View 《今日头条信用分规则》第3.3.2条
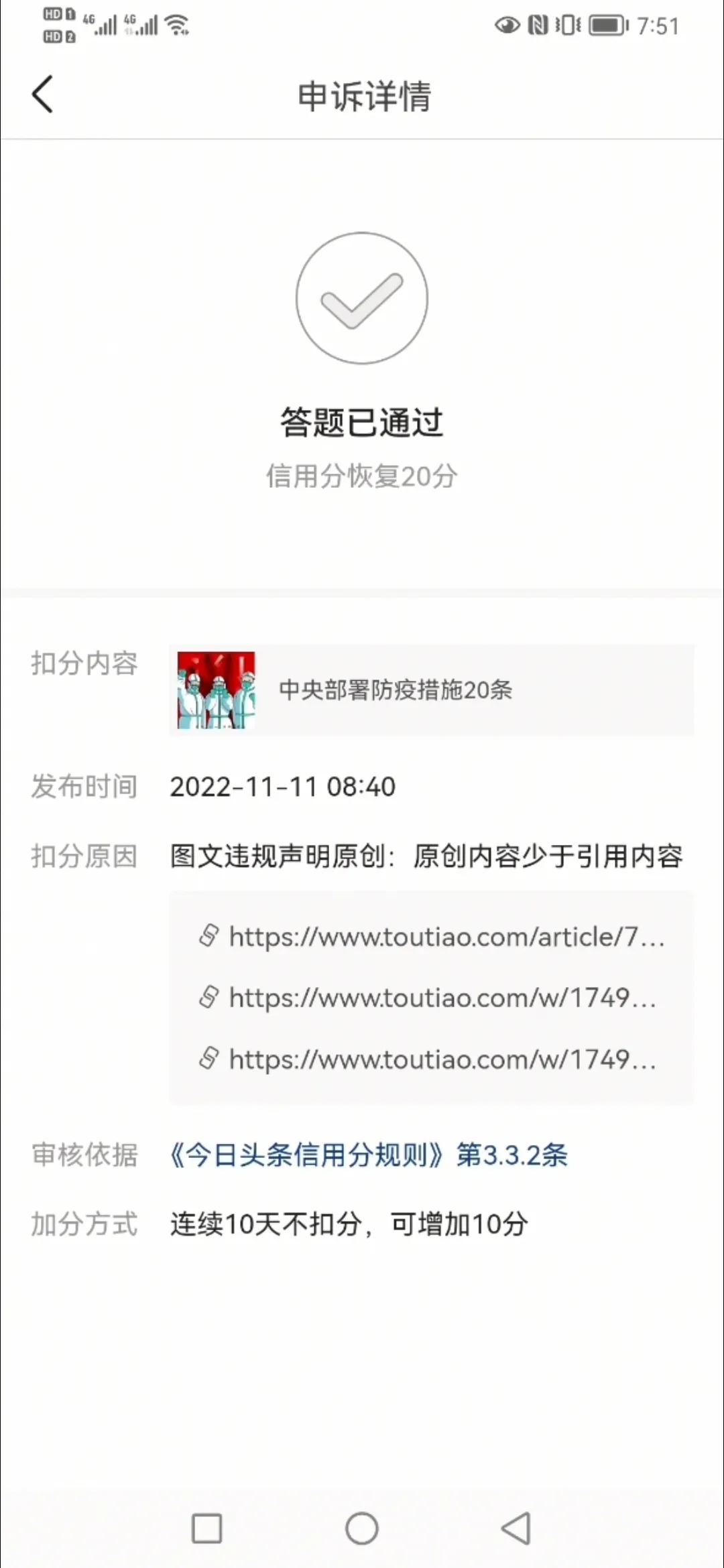 (369, 1155)
